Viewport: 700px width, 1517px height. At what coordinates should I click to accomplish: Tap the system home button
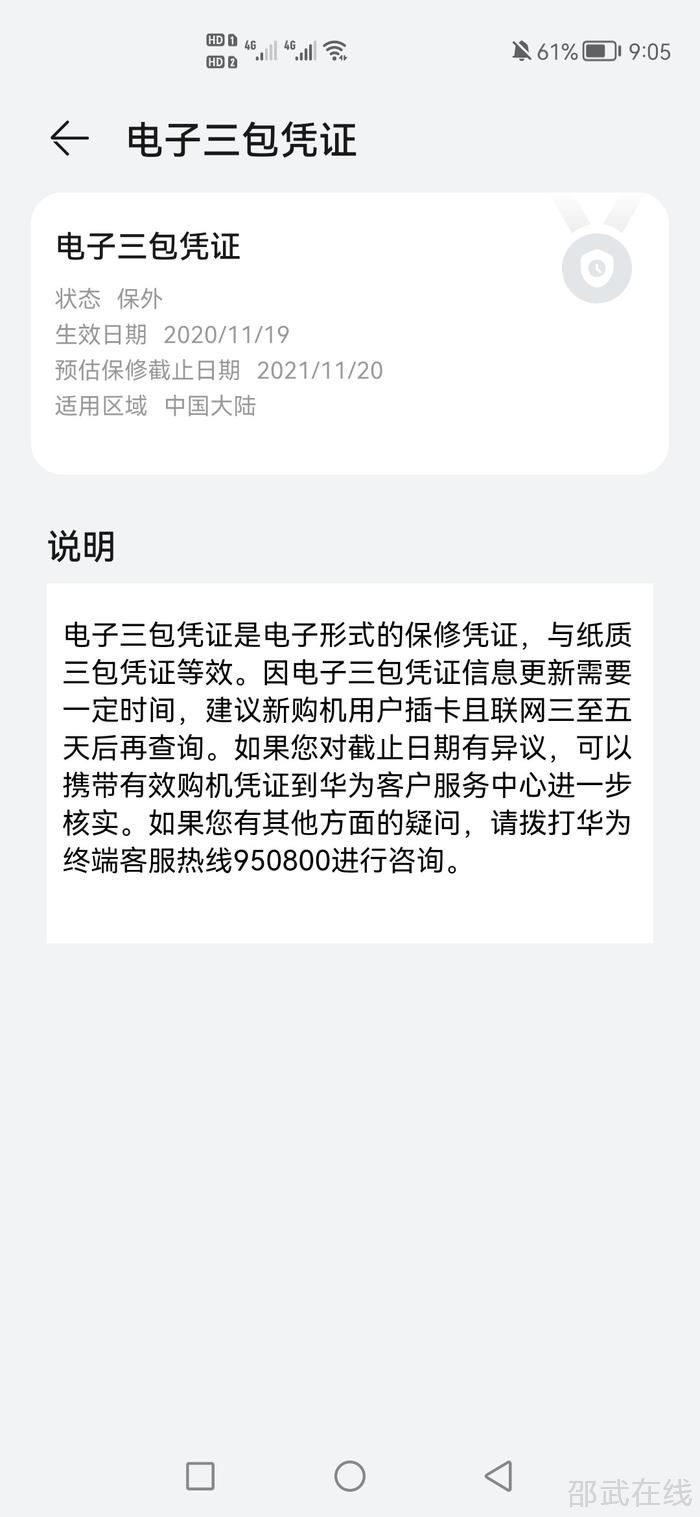(350, 1475)
